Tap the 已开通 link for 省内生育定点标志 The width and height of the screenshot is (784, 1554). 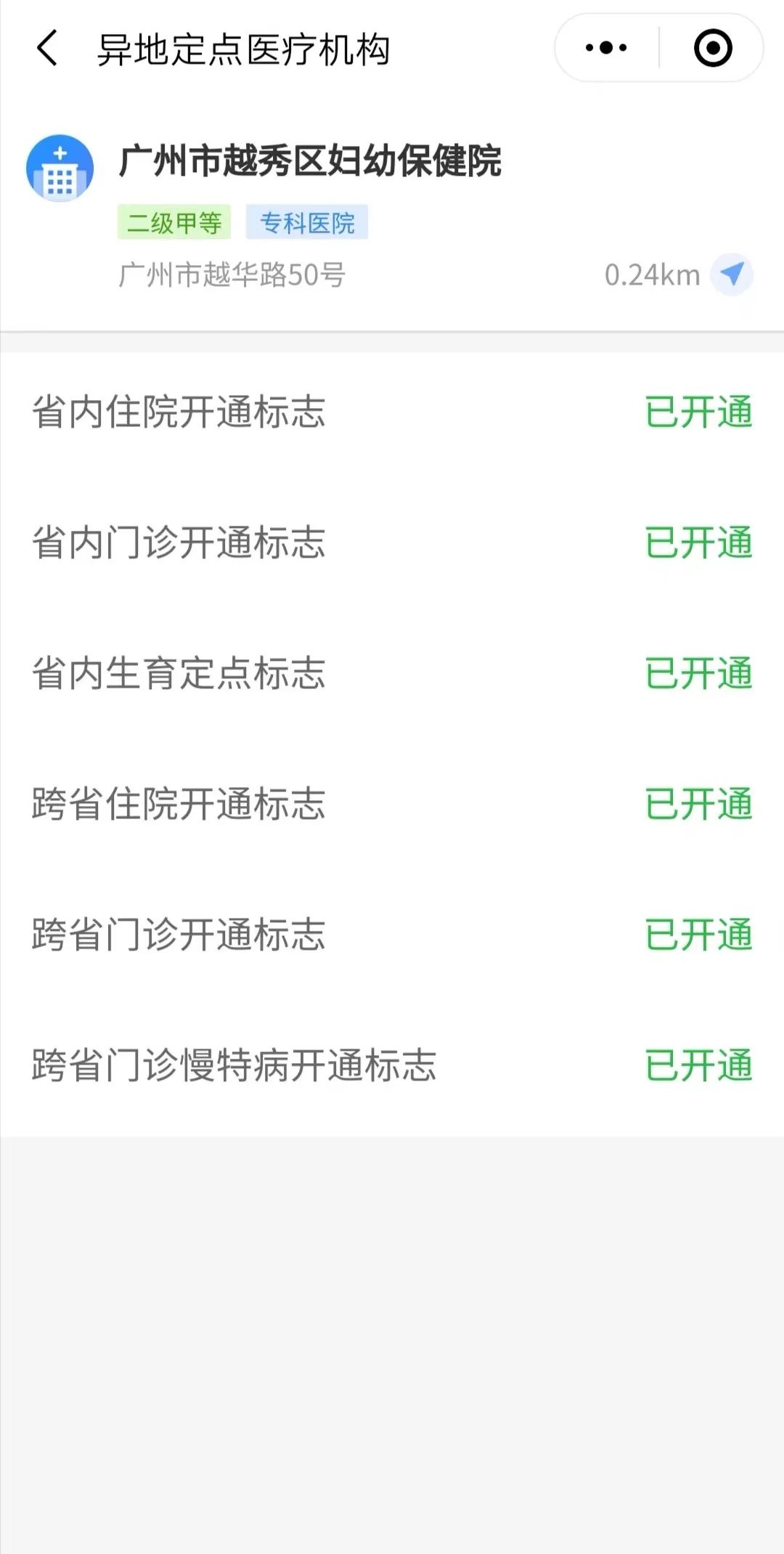coord(699,673)
